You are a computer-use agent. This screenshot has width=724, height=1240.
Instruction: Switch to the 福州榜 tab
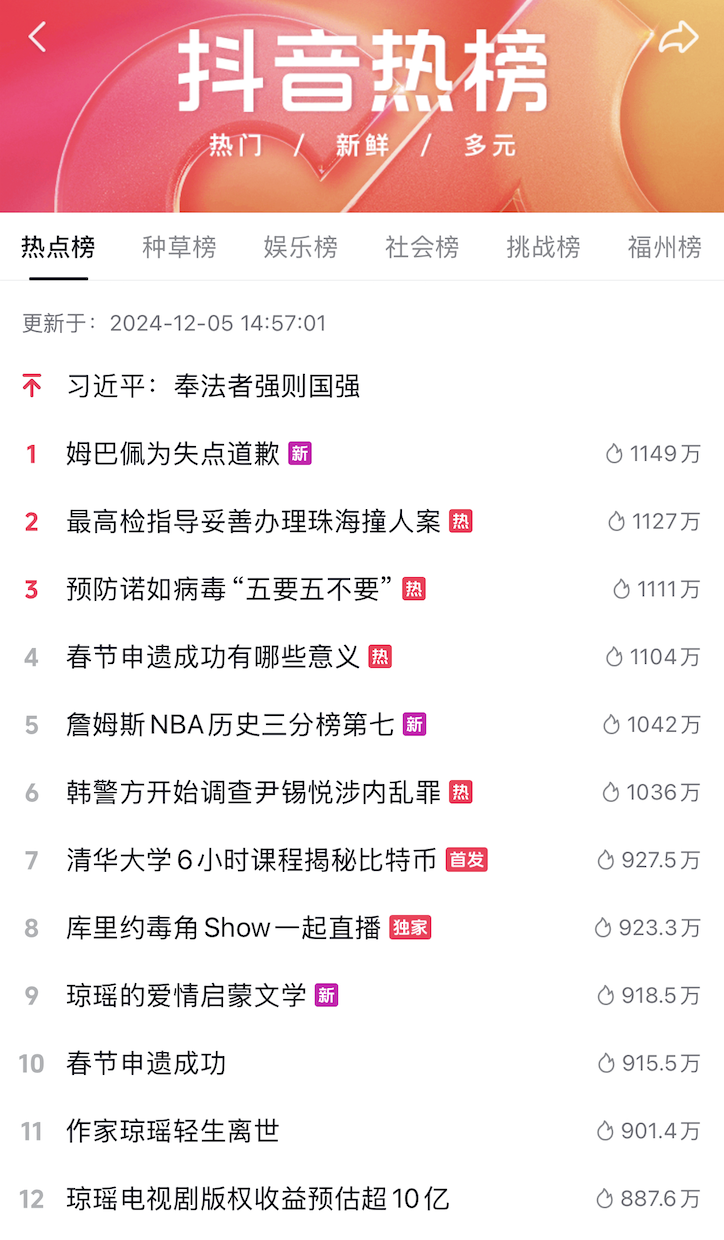coord(662,248)
